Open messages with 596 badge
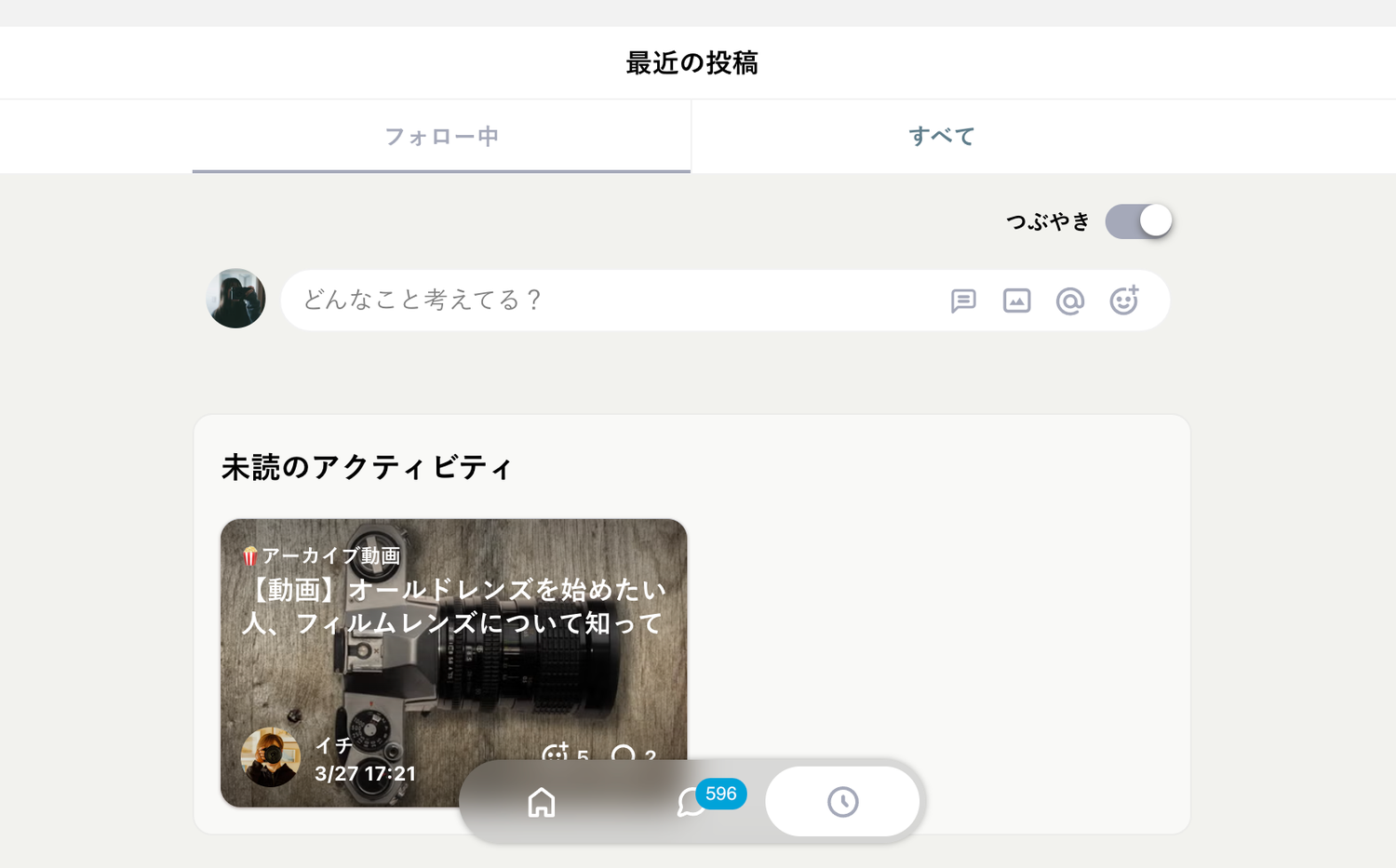The image size is (1396, 868). (691, 801)
